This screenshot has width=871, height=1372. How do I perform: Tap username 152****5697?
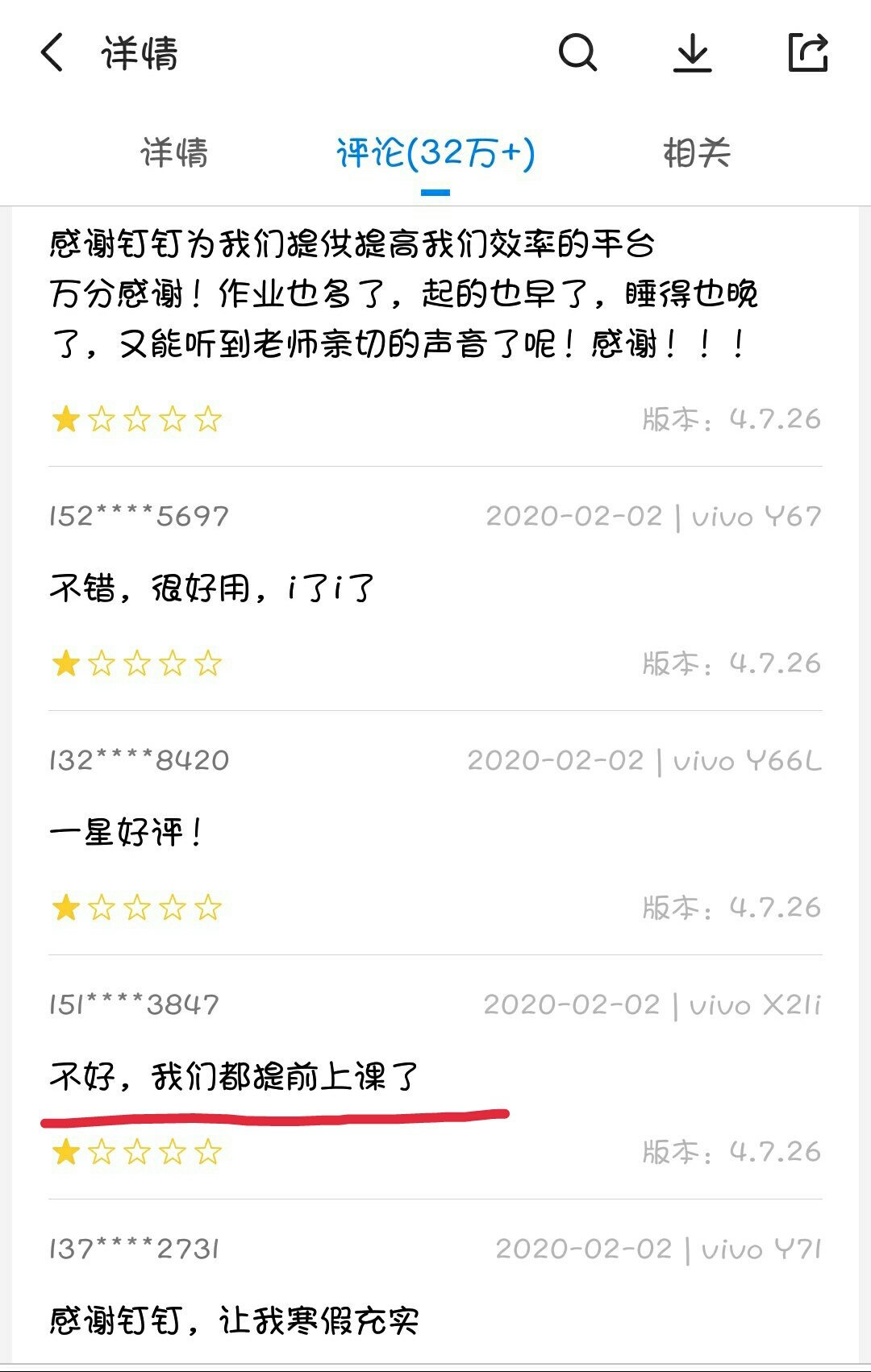[135, 514]
